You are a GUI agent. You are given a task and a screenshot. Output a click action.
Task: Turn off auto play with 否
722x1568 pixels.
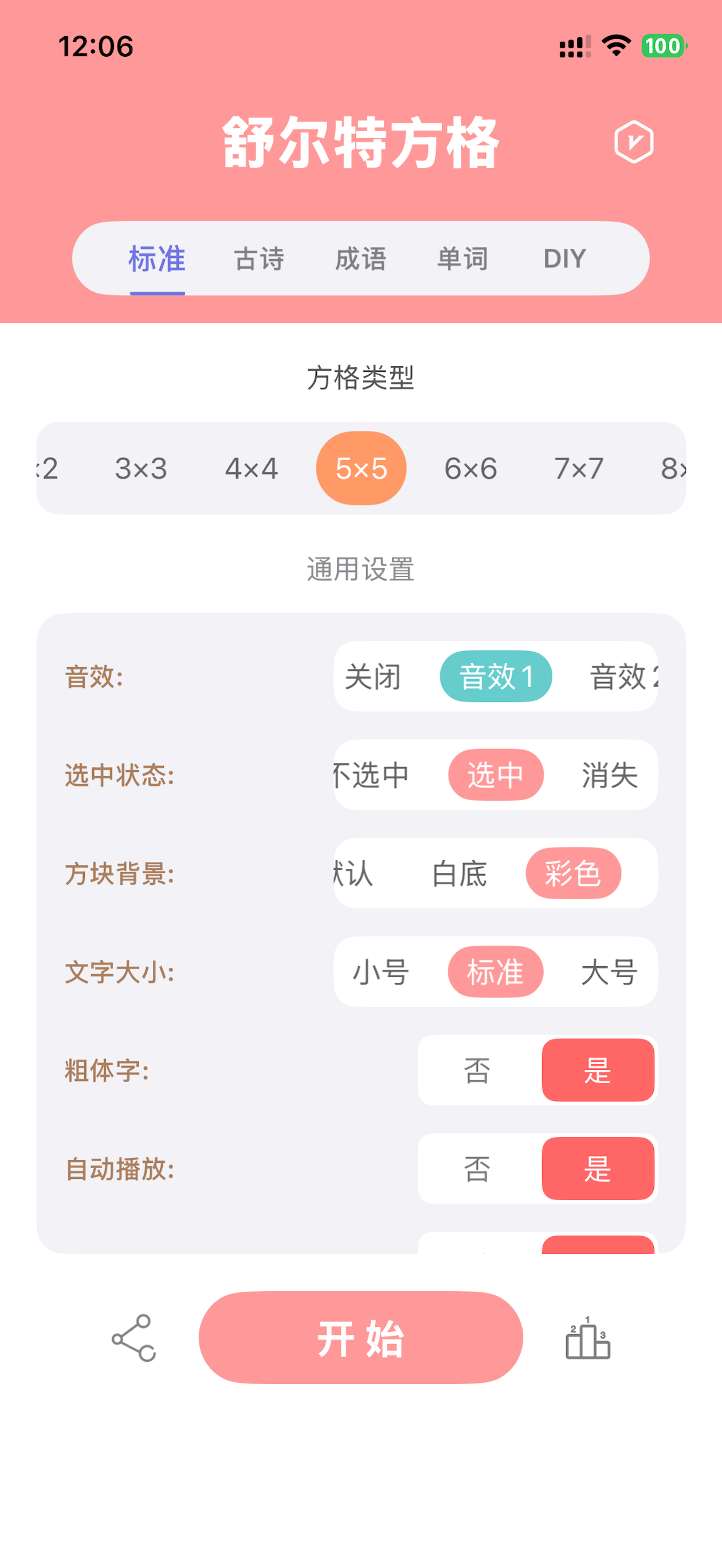point(477,1169)
